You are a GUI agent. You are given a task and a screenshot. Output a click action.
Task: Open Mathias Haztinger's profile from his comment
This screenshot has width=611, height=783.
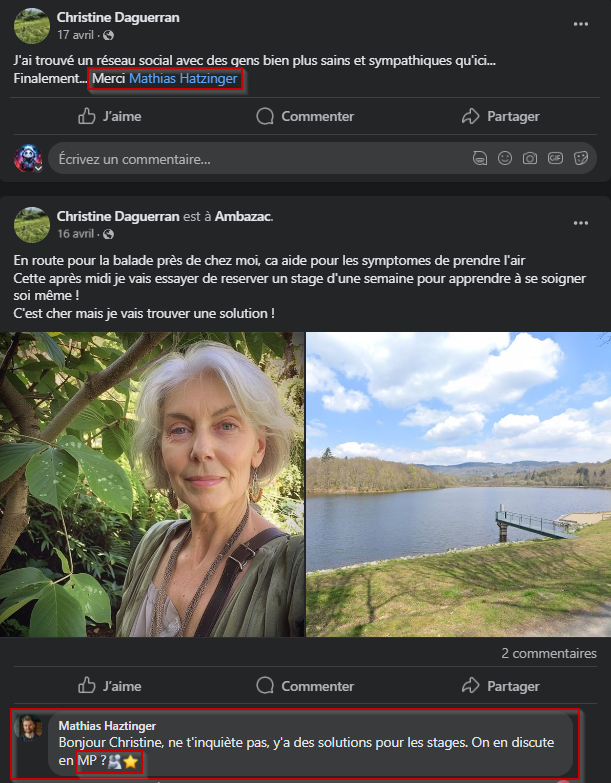pos(107,725)
